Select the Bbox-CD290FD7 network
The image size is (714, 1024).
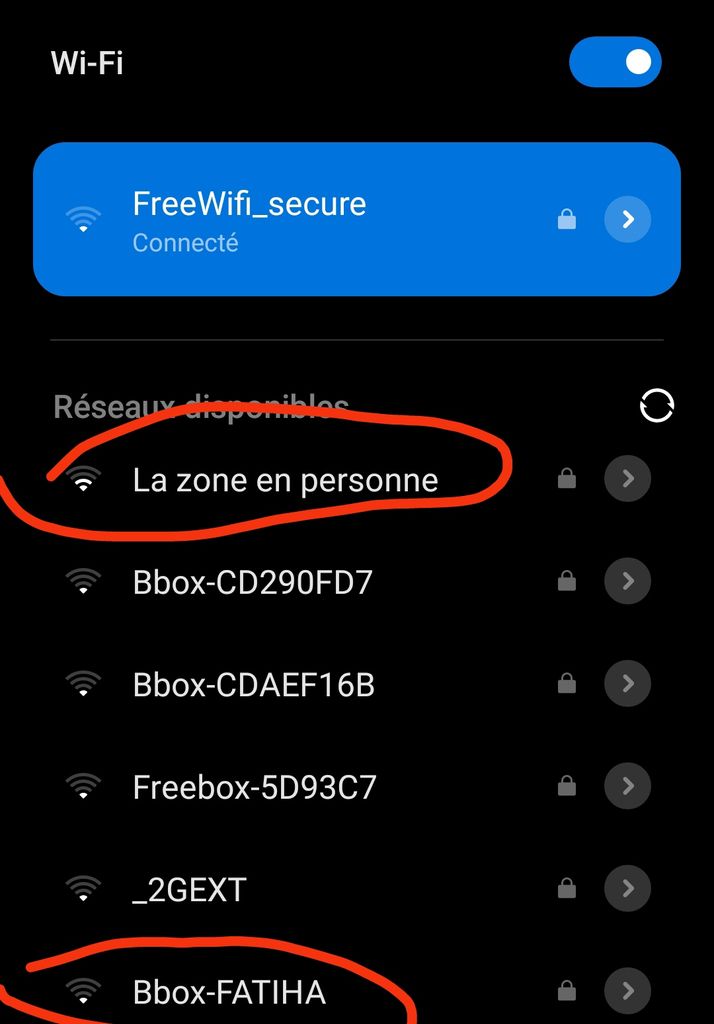[252, 582]
